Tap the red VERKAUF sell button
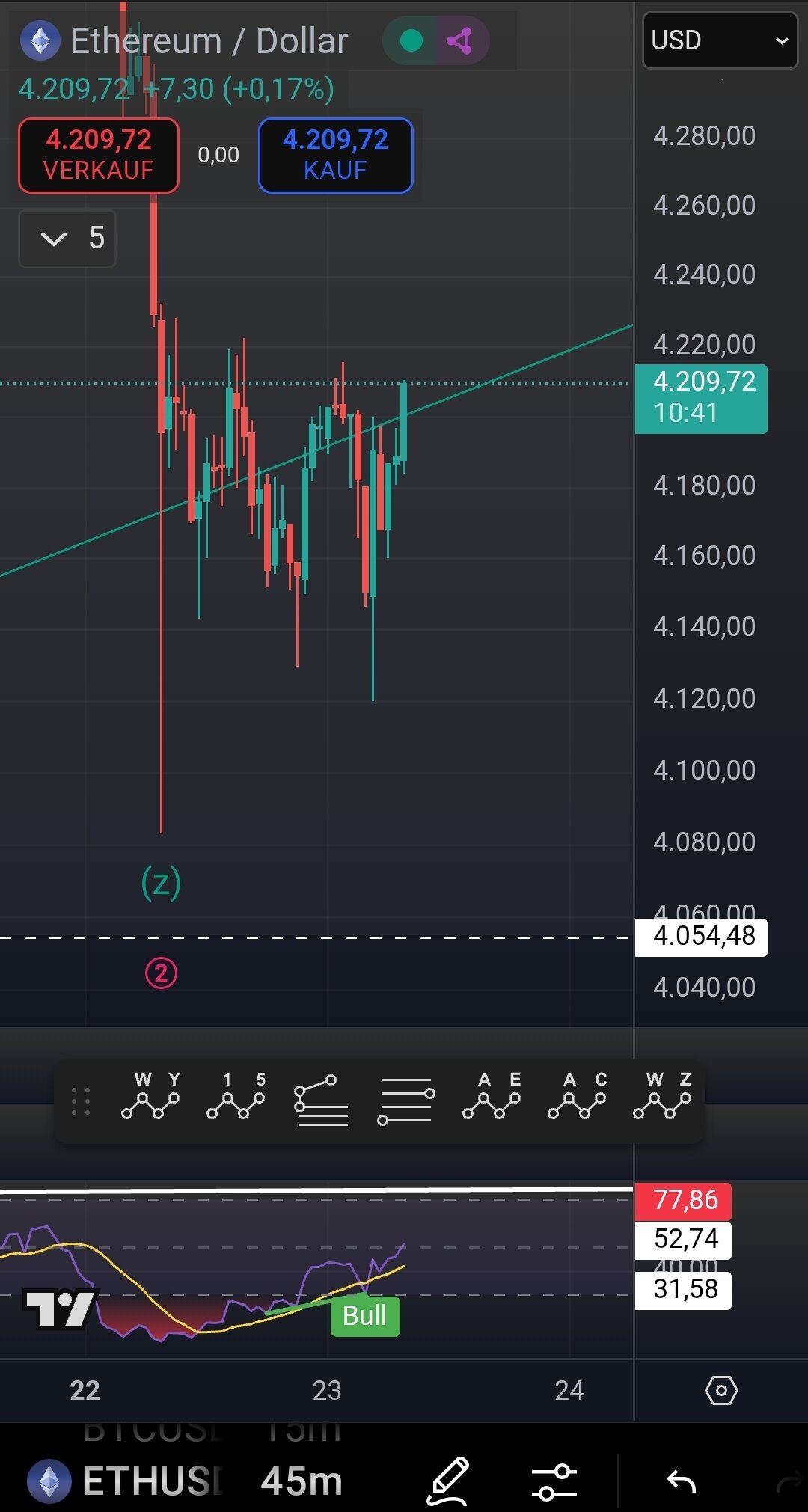 click(x=99, y=156)
